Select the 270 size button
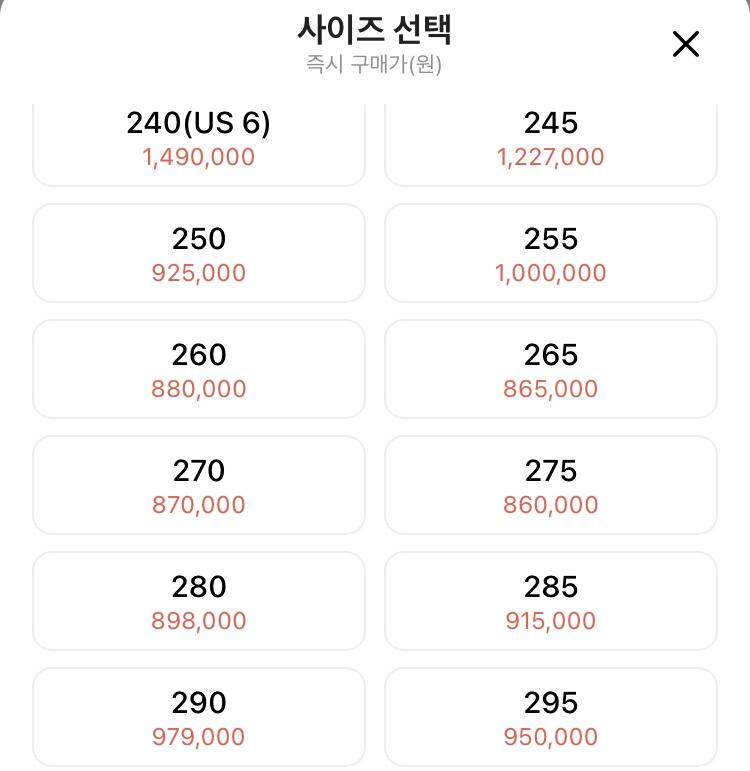This screenshot has width=750, height=771. point(199,486)
